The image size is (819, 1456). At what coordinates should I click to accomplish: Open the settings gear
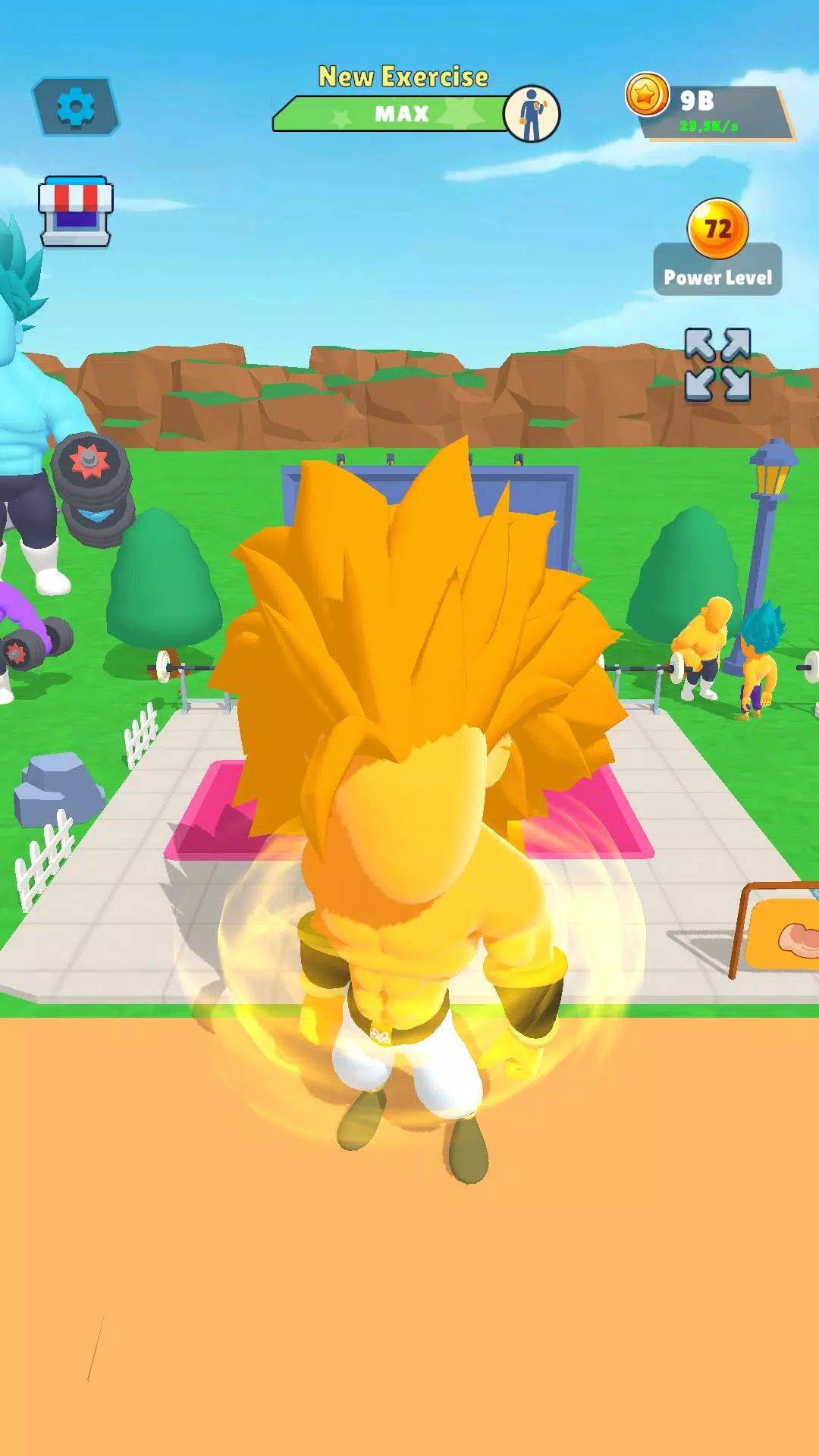(75, 107)
